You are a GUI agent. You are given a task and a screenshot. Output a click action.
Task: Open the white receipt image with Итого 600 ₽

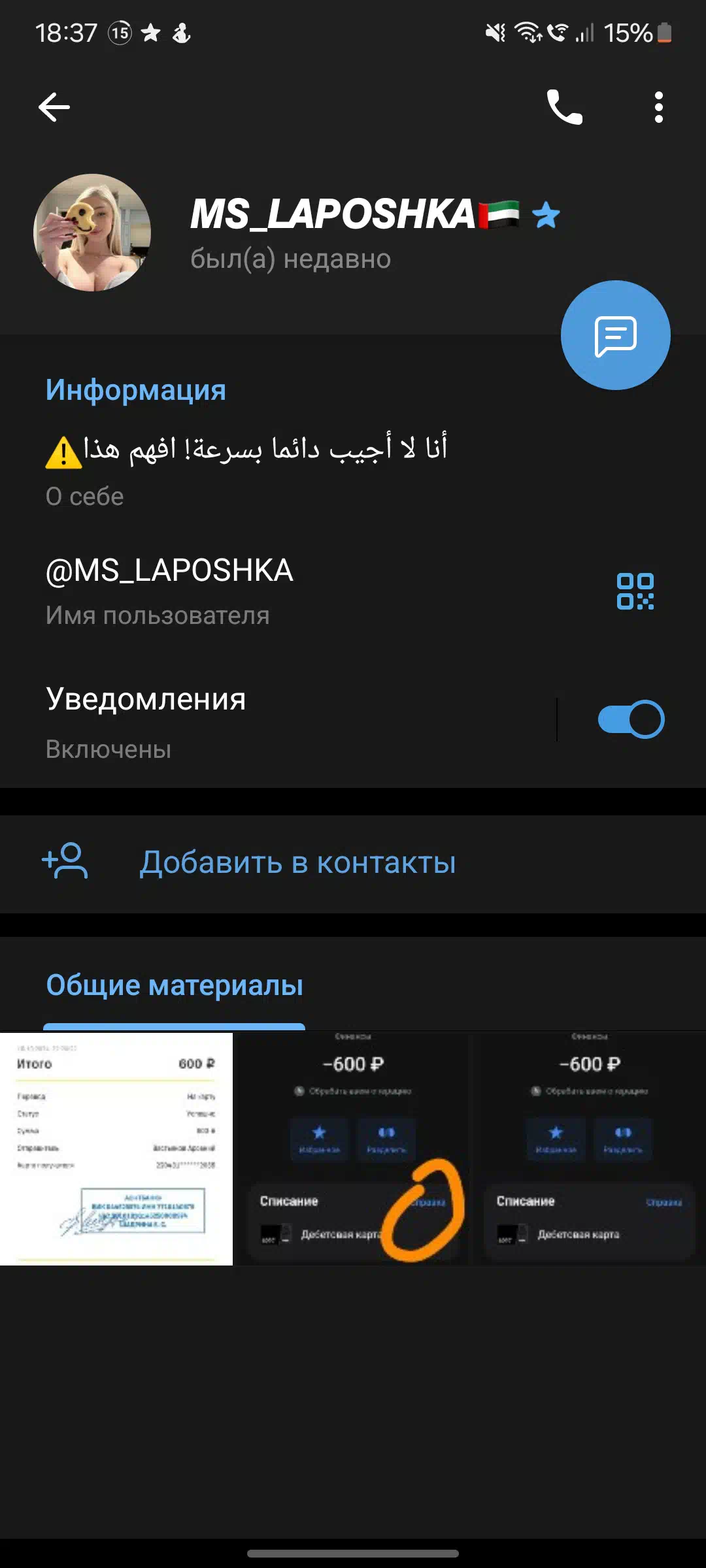click(116, 1149)
